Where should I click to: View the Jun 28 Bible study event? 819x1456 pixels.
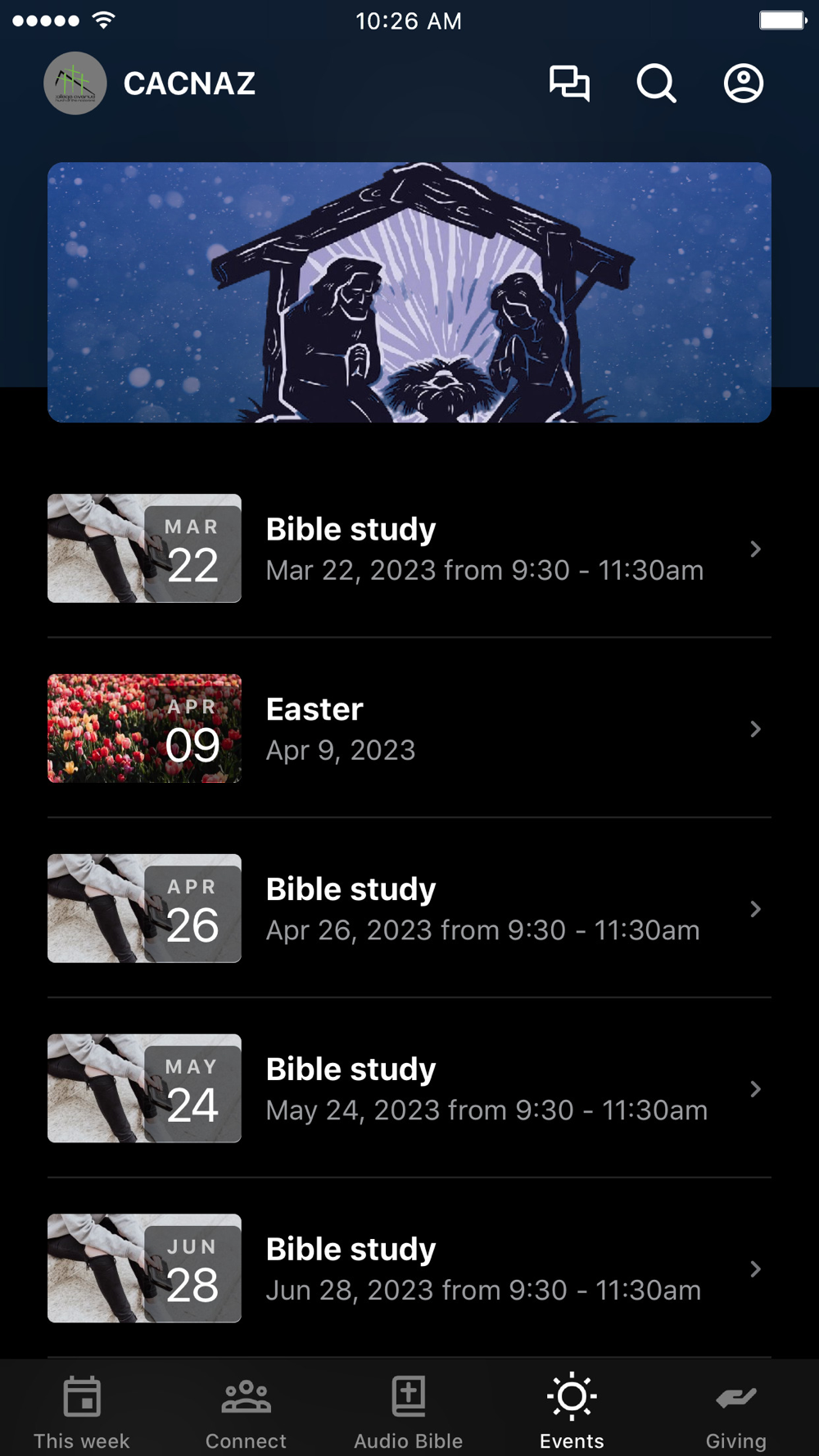pyautogui.click(x=409, y=1269)
